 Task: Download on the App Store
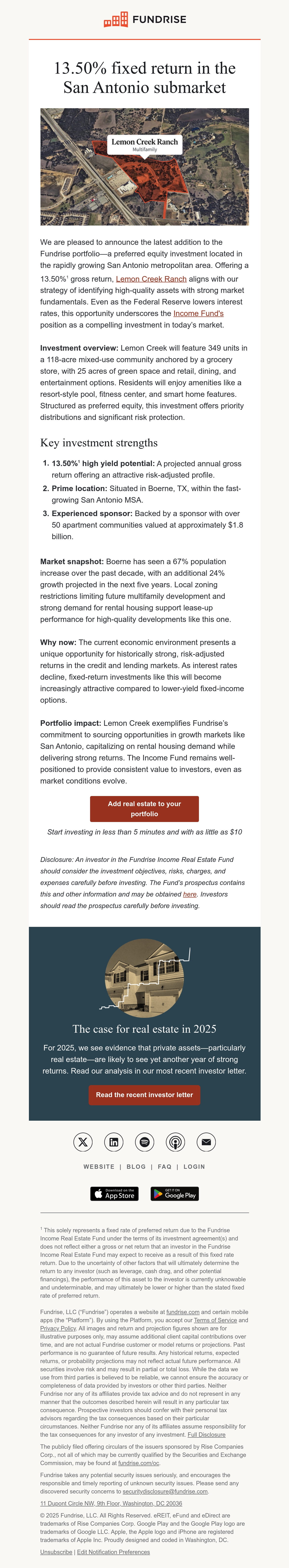pos(115,1194)
